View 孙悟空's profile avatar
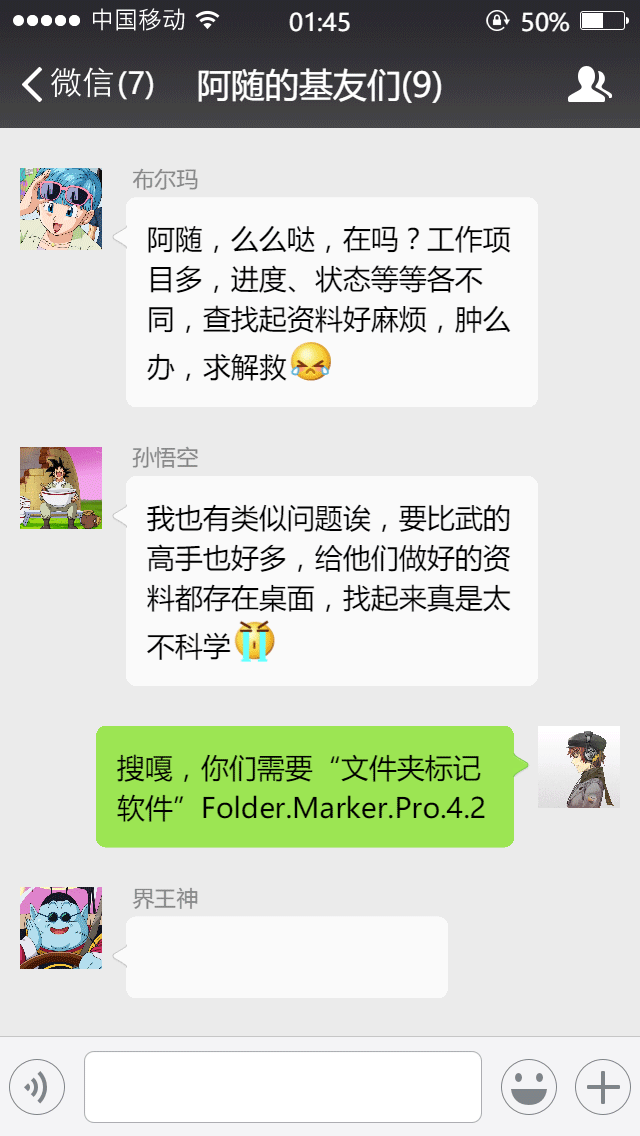 point(61,488)
